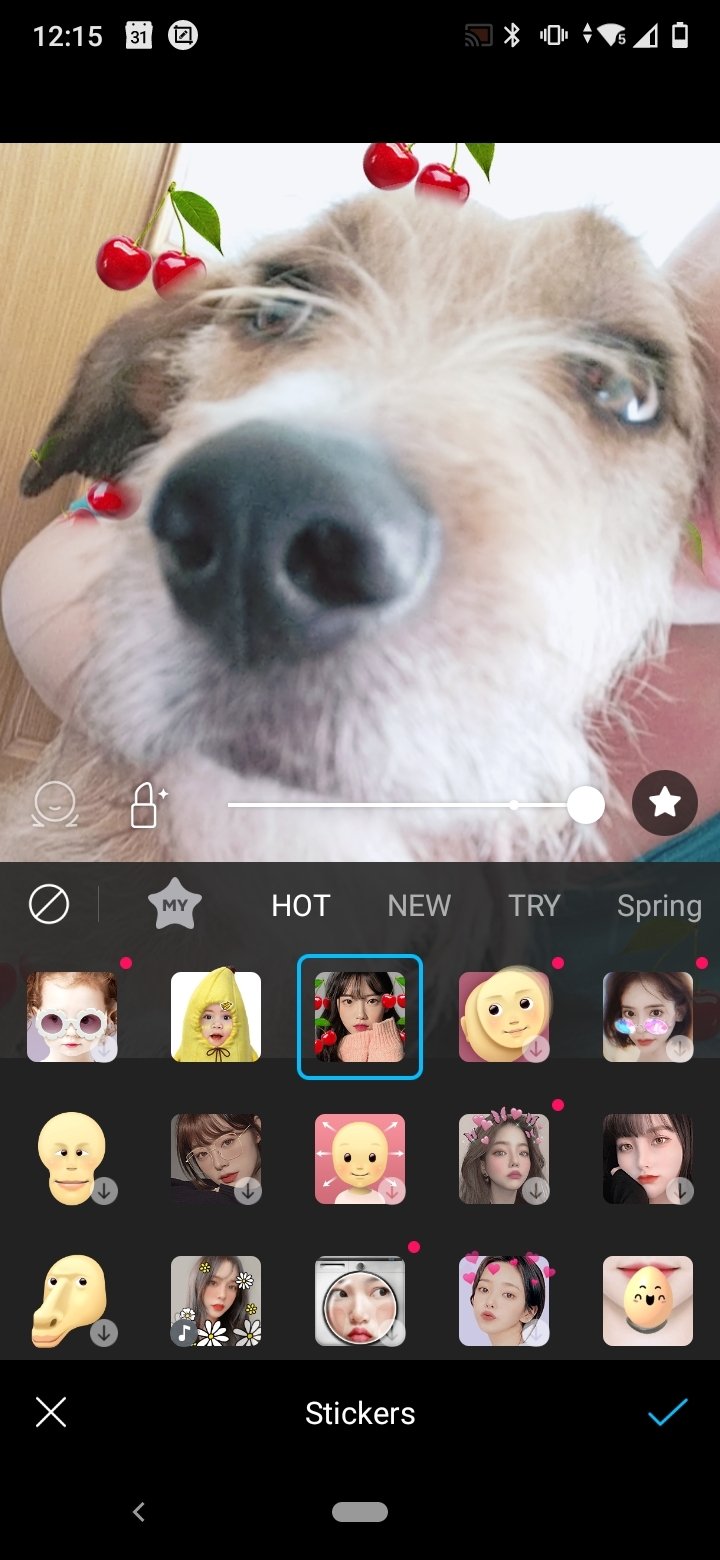720x1560 pixels.
Task: Open the face icon beside the slider
Action: click(x=55, y=805)
